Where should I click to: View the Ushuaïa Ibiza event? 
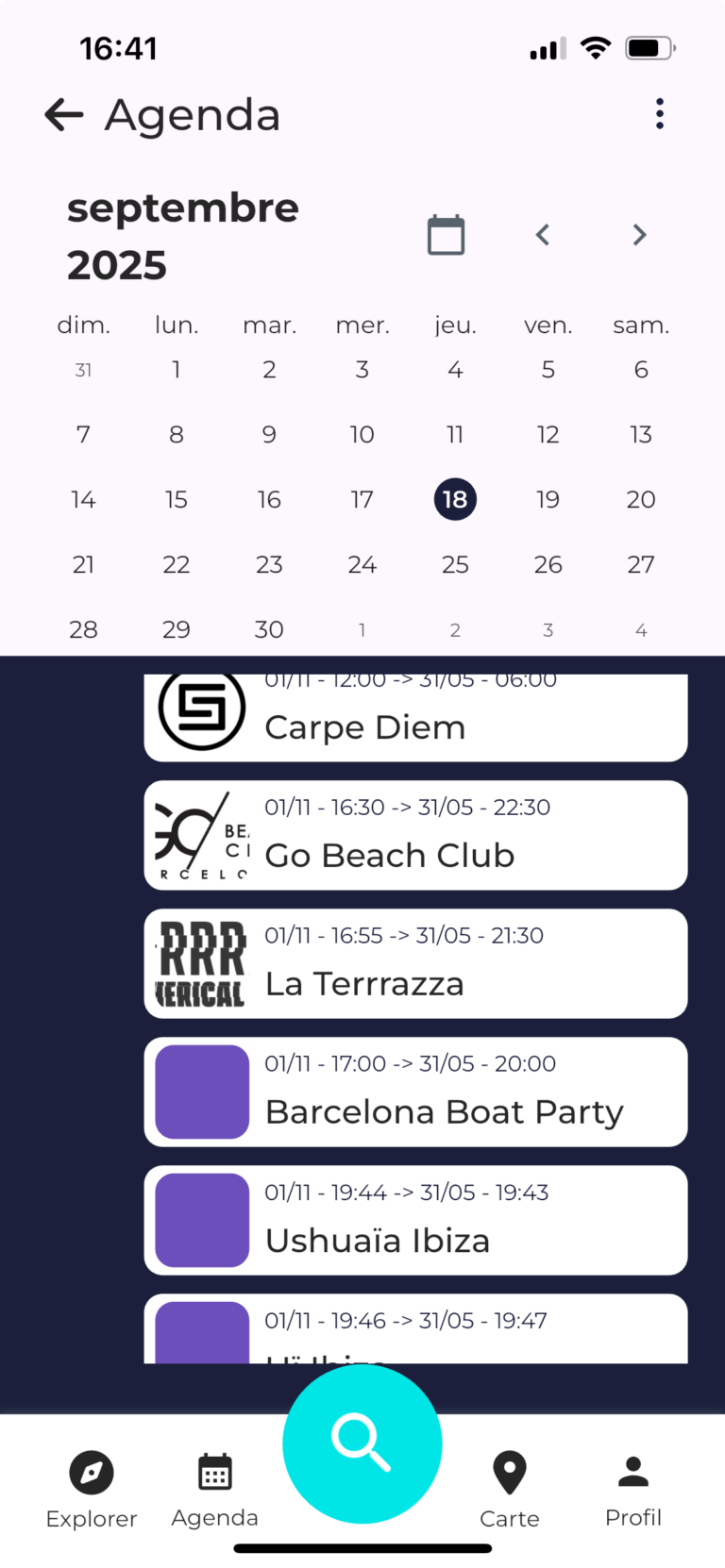[415, 1220]
